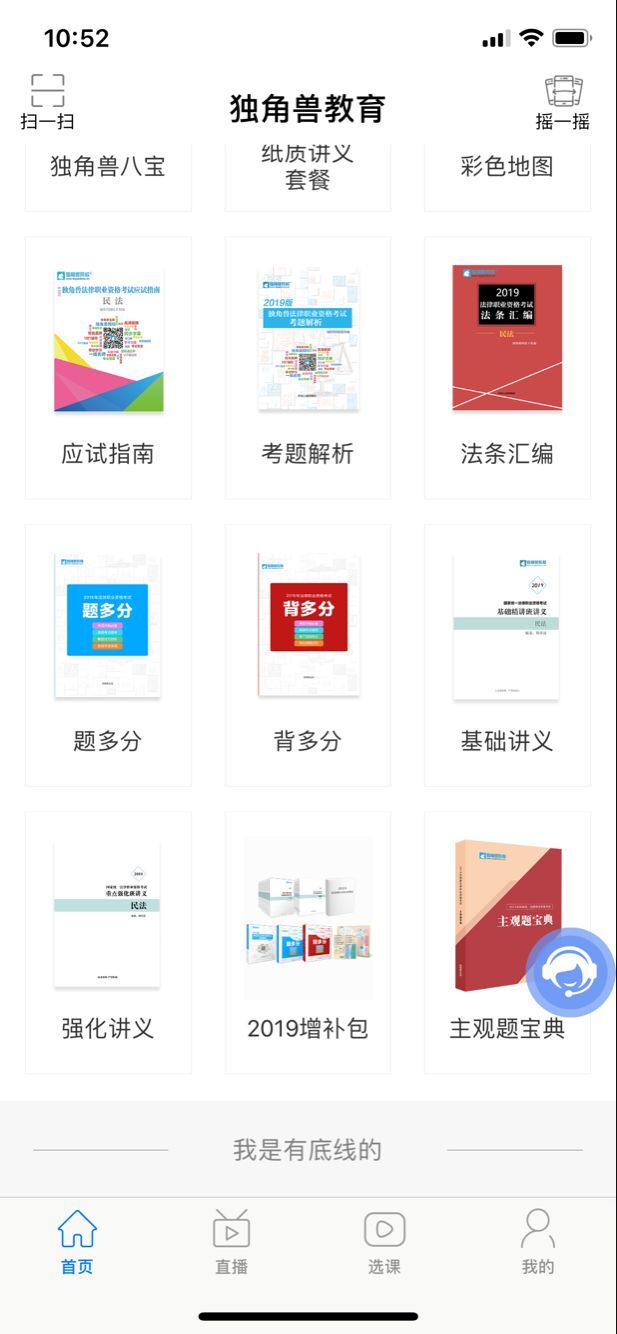Go to the 选课 tab

[x=384, y=1241]
